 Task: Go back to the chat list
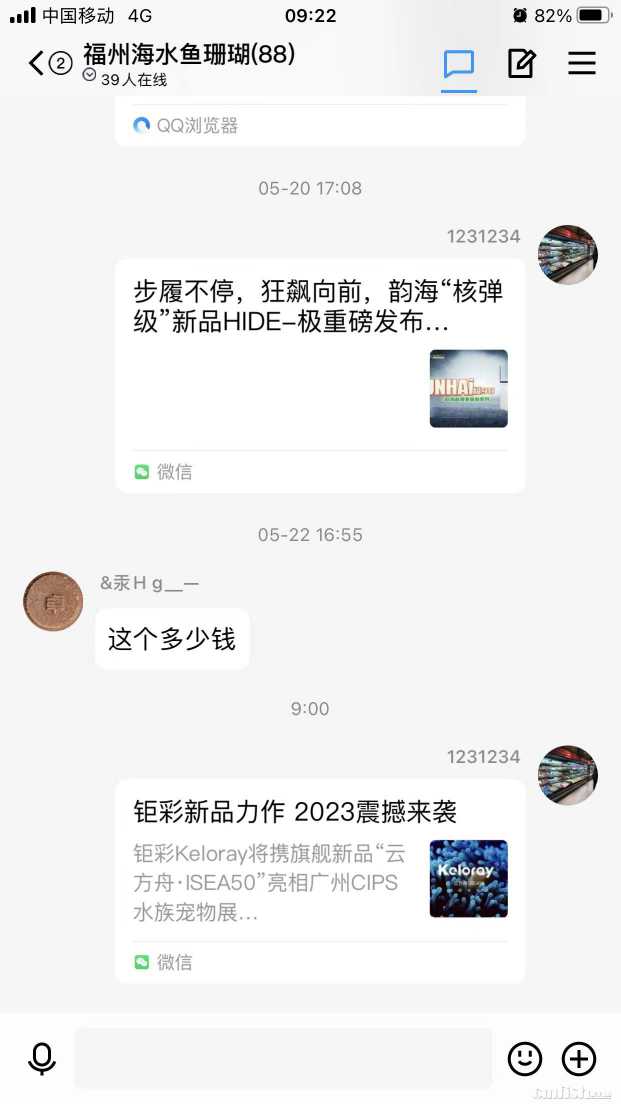tap(38, 64)
